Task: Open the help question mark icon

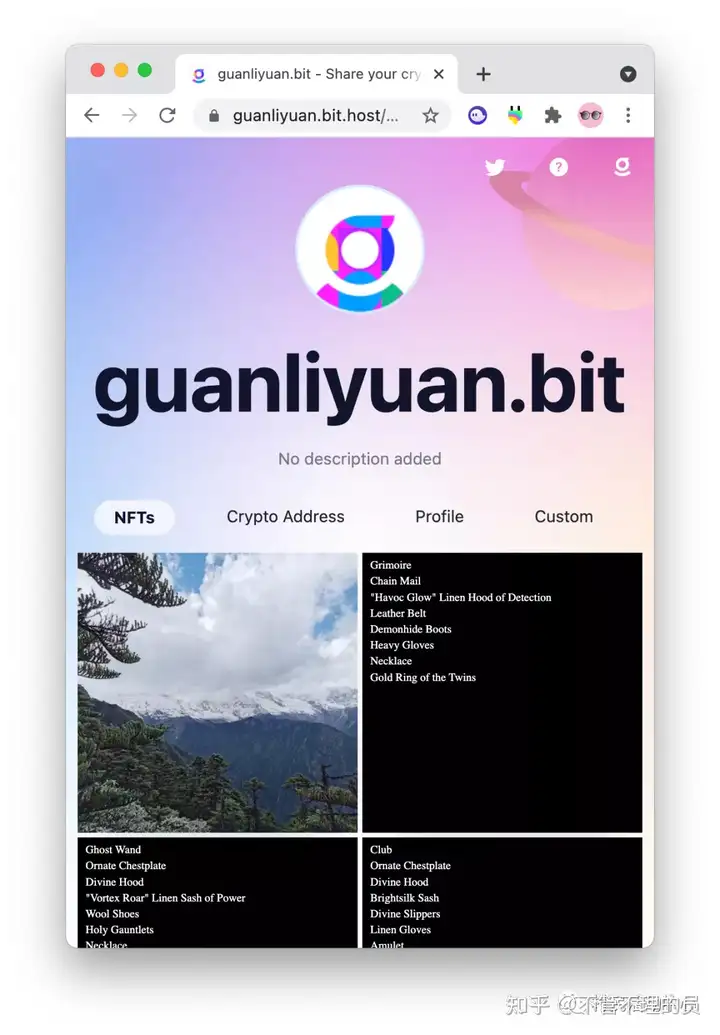Action: pos(559,167)
